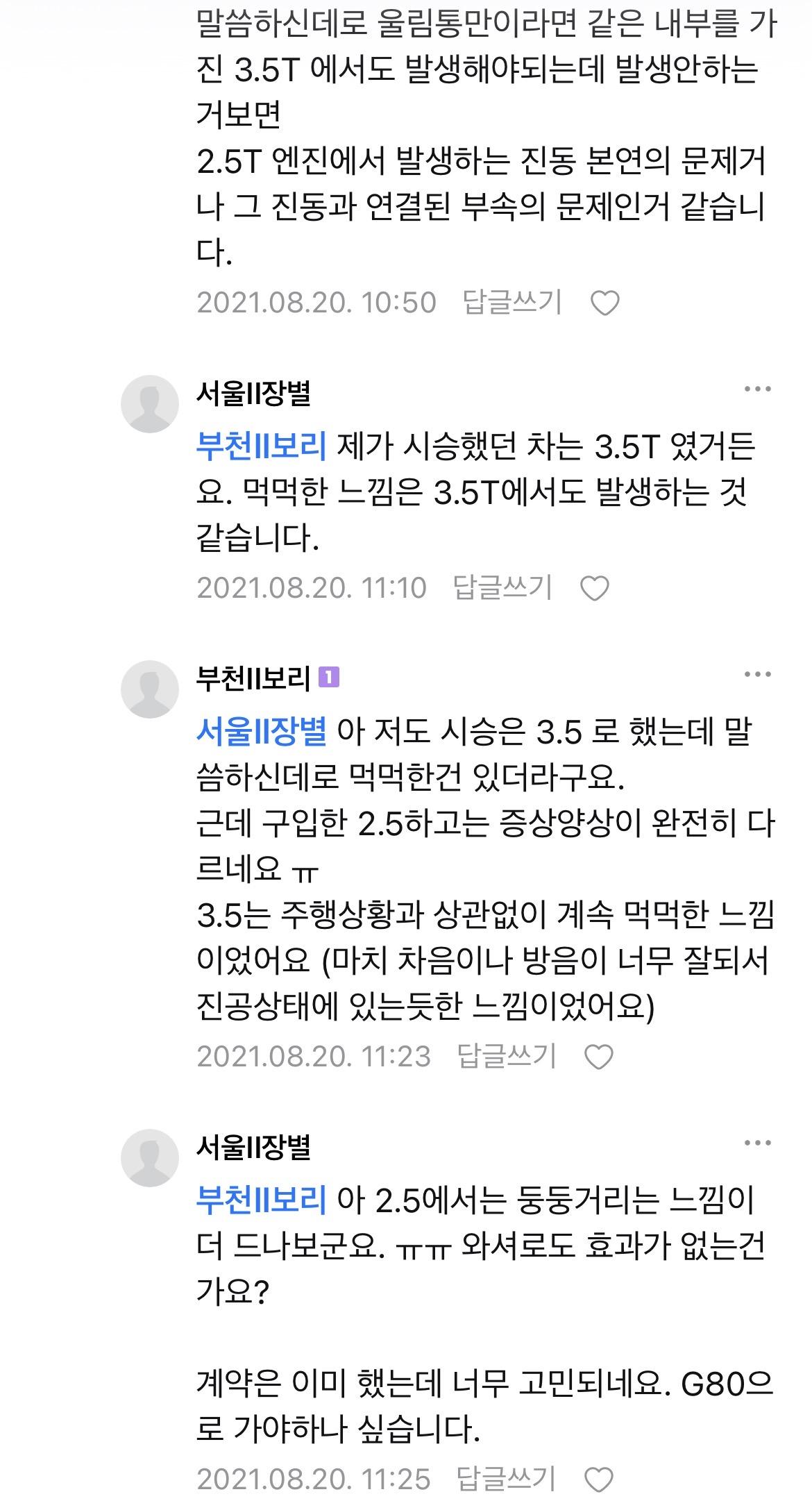This screenshot has width=812, height=1501.
Task: Like 부천II보리's comment from 11:23
Action: [x=599, y=1057]
